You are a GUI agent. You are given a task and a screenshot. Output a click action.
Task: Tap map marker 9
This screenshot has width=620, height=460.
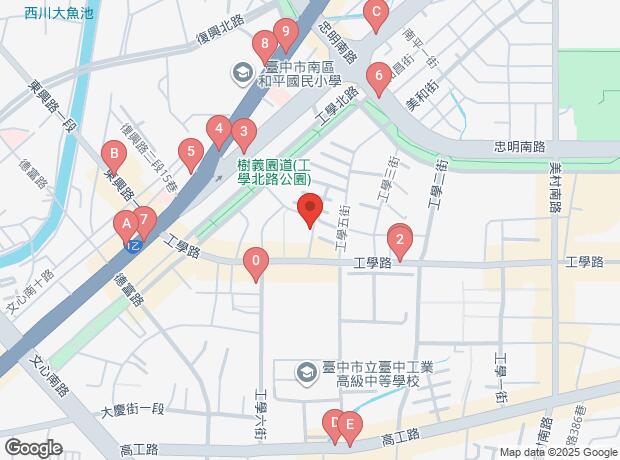(286, 33)
